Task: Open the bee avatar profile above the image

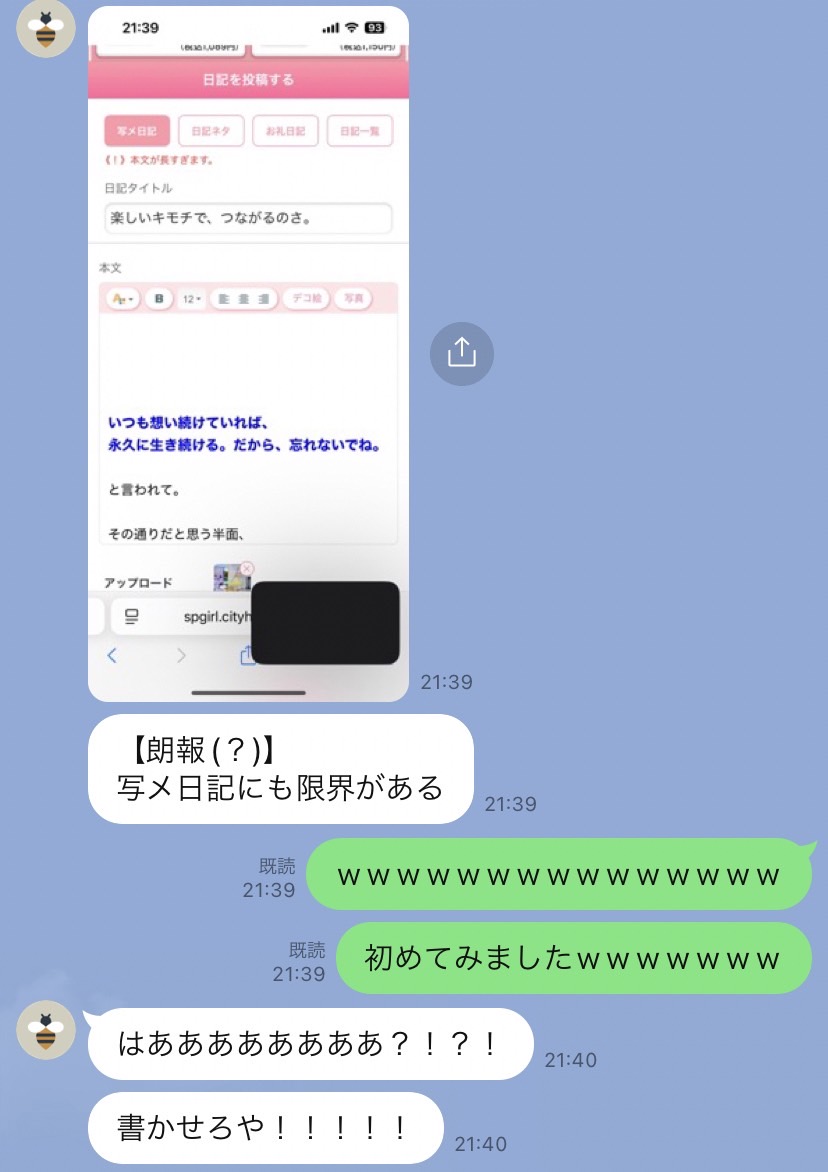Action: pyautogui.click(x=46, y=29)
